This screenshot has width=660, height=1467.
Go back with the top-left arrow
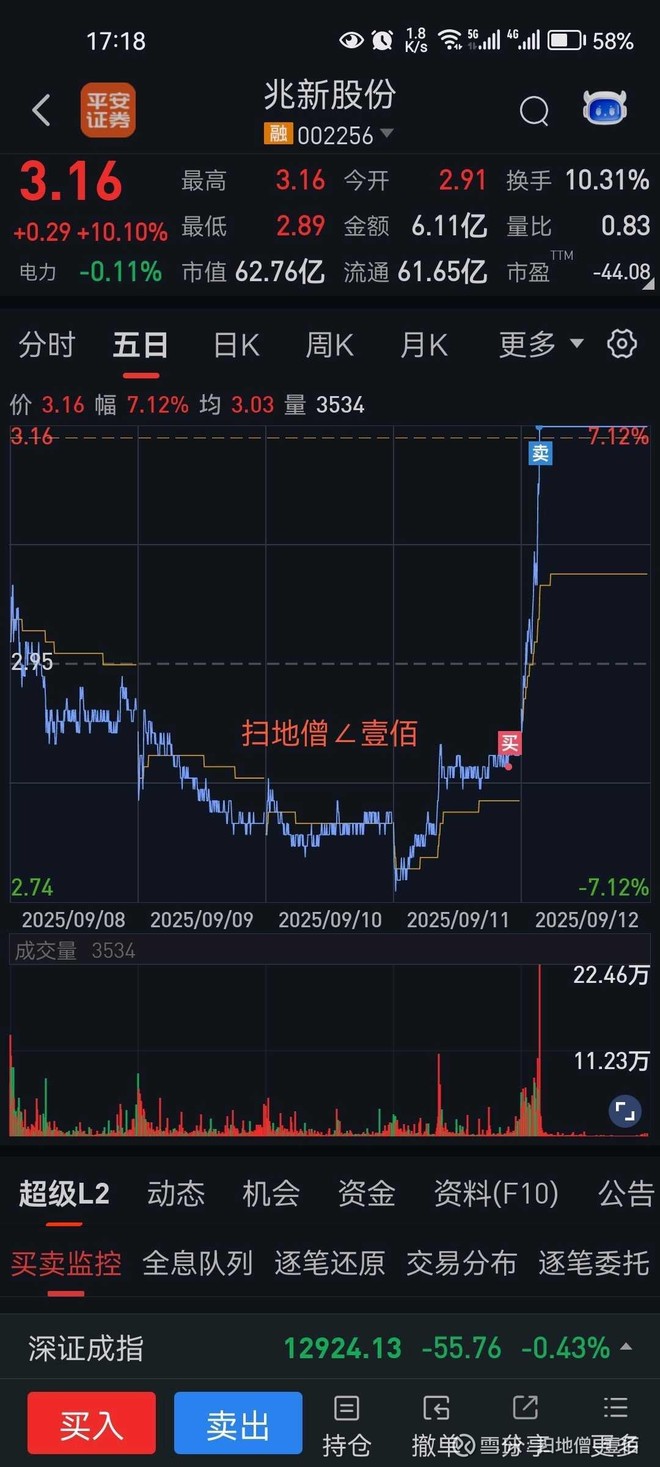click(x=41, y=111)
